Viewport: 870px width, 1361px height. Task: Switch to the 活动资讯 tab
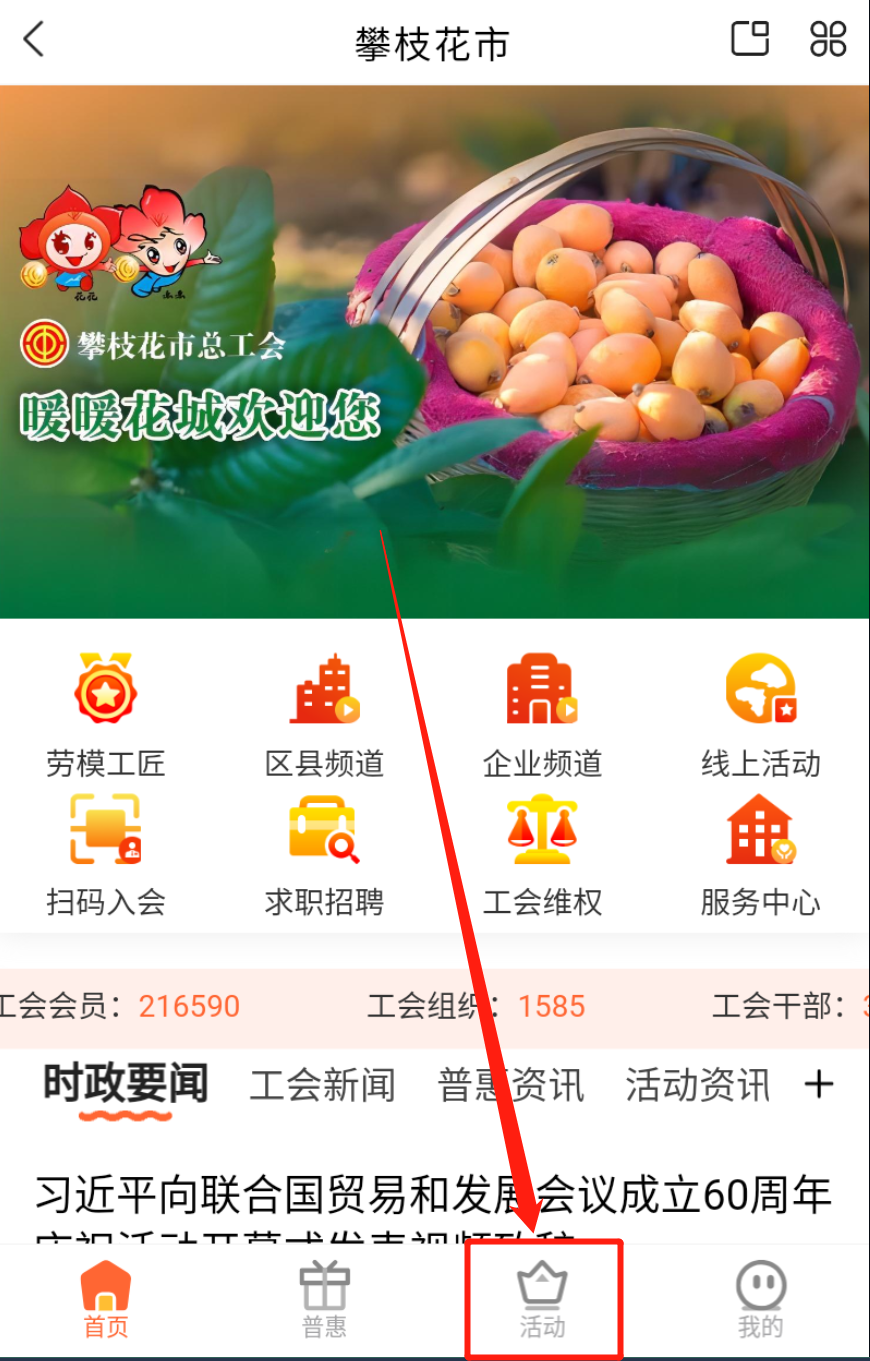(697, 1085)
